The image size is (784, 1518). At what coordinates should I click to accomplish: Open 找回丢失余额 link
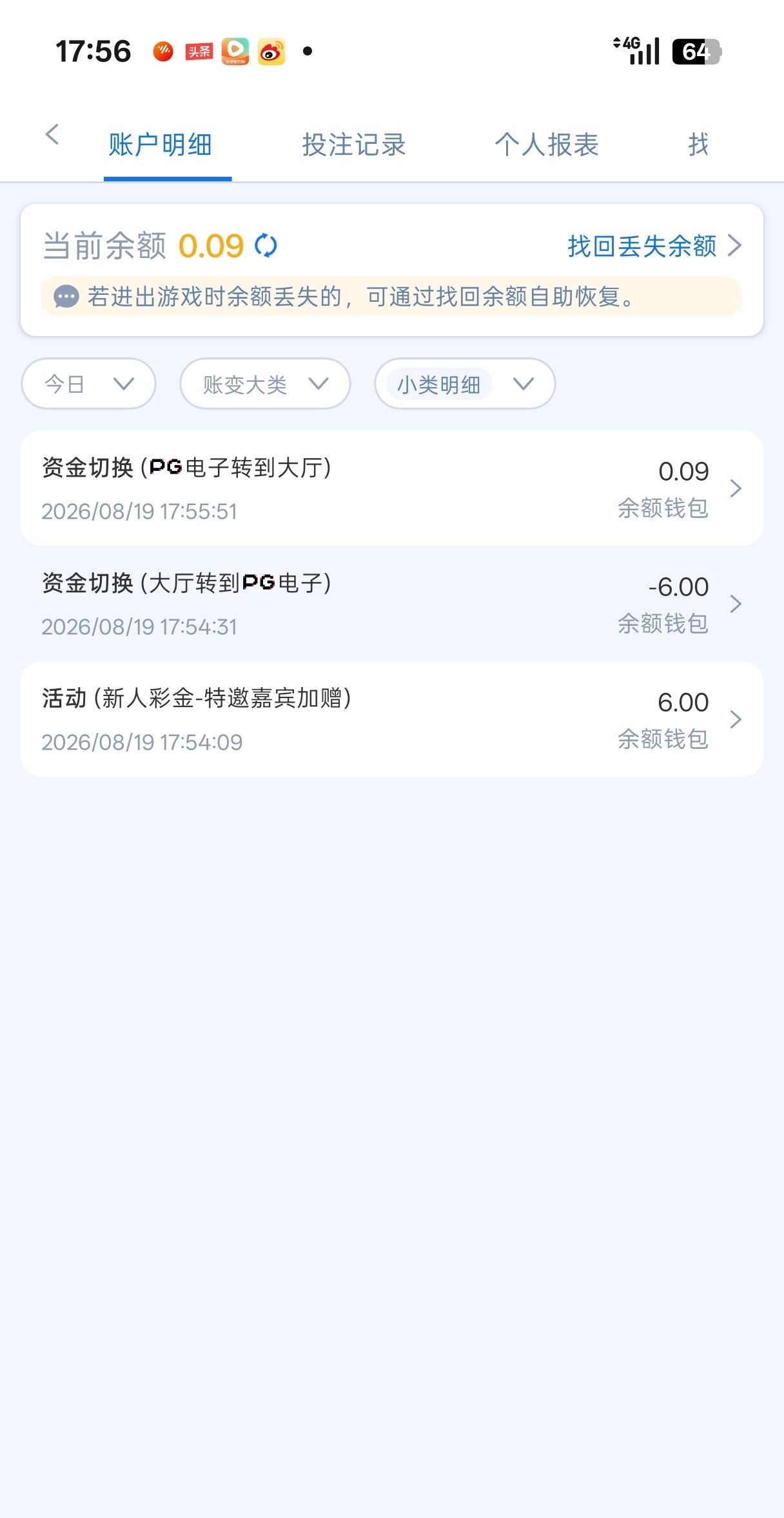pyautogui.click(x=654, y=246)
